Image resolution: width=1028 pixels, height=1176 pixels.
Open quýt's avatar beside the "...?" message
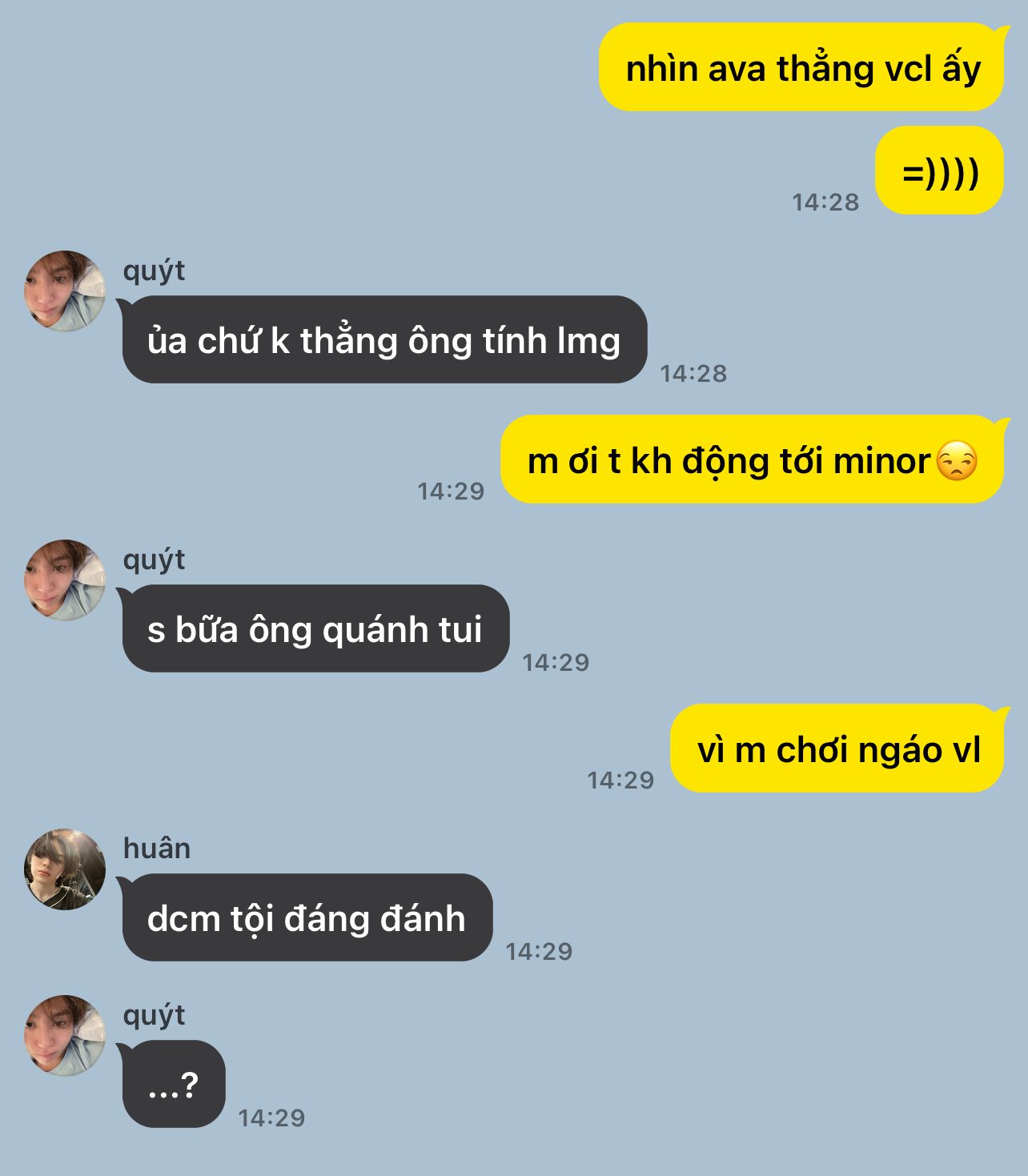click(65, 1036)
